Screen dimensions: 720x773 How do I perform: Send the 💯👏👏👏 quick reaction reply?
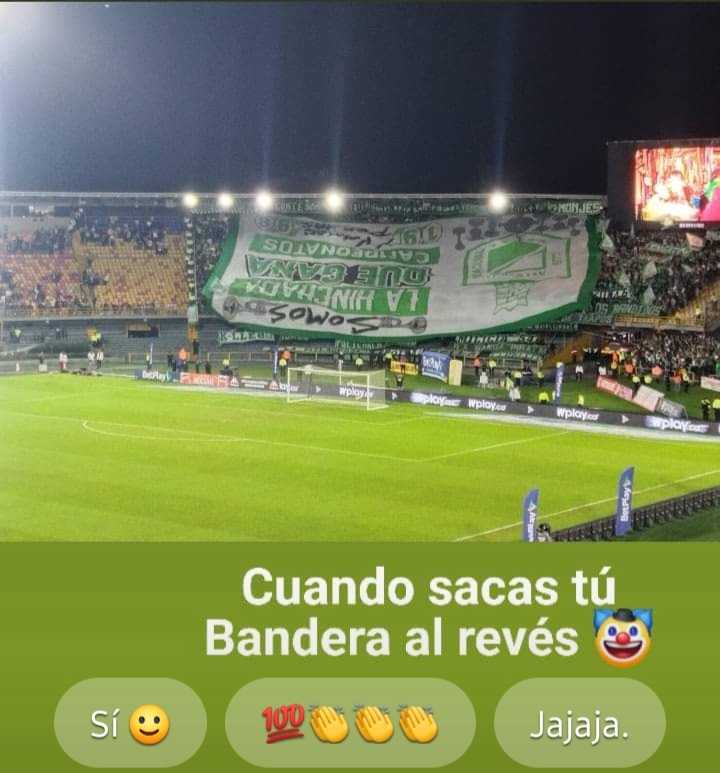tap(350, 723)
